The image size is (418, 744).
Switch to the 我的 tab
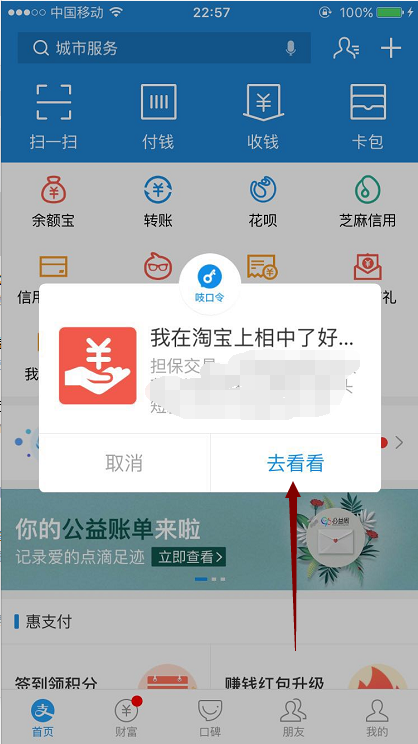point(377,717)
